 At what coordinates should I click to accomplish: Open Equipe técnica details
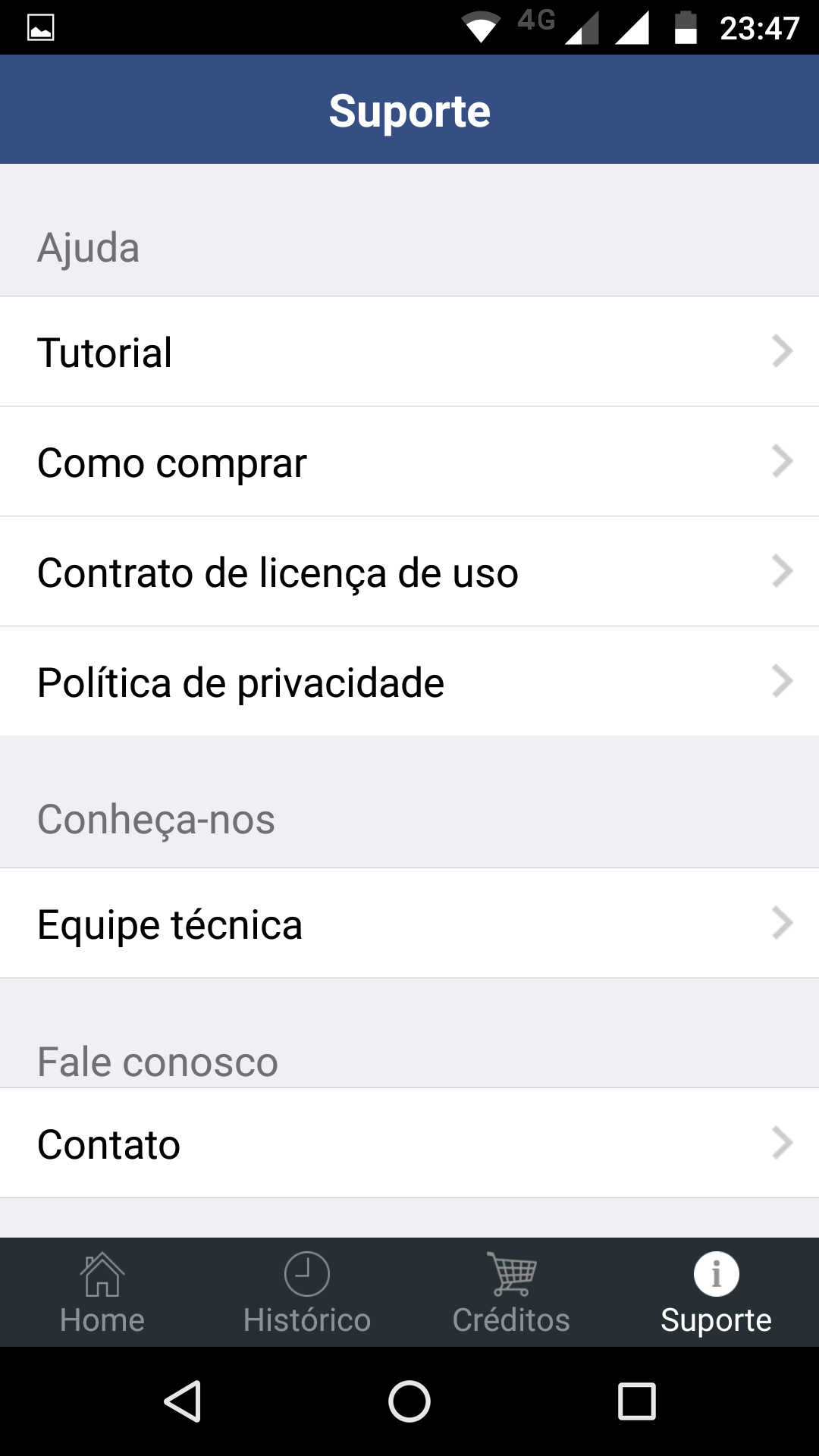click(409, 924)
